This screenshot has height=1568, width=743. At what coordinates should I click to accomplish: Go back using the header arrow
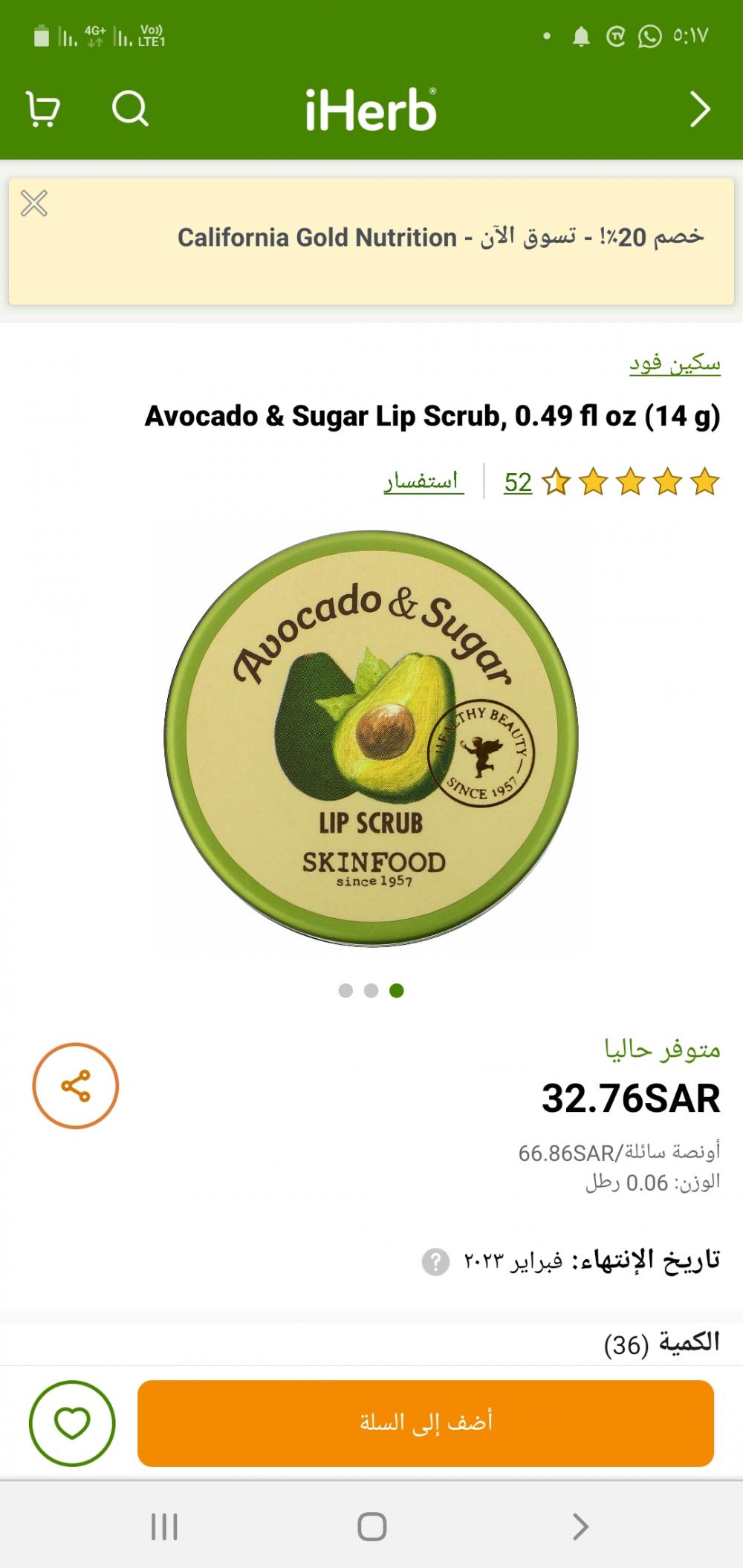point(699,109)
